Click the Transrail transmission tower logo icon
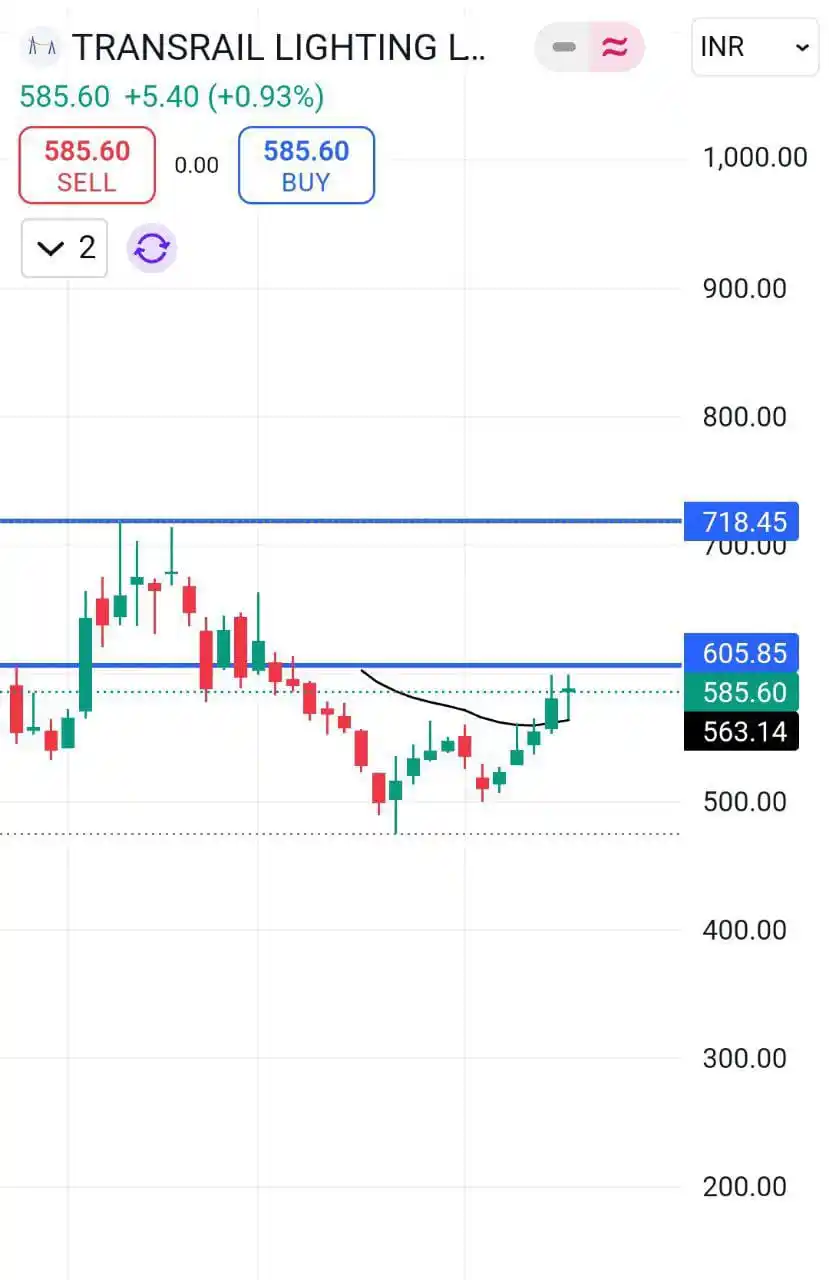 coord(40,46)
